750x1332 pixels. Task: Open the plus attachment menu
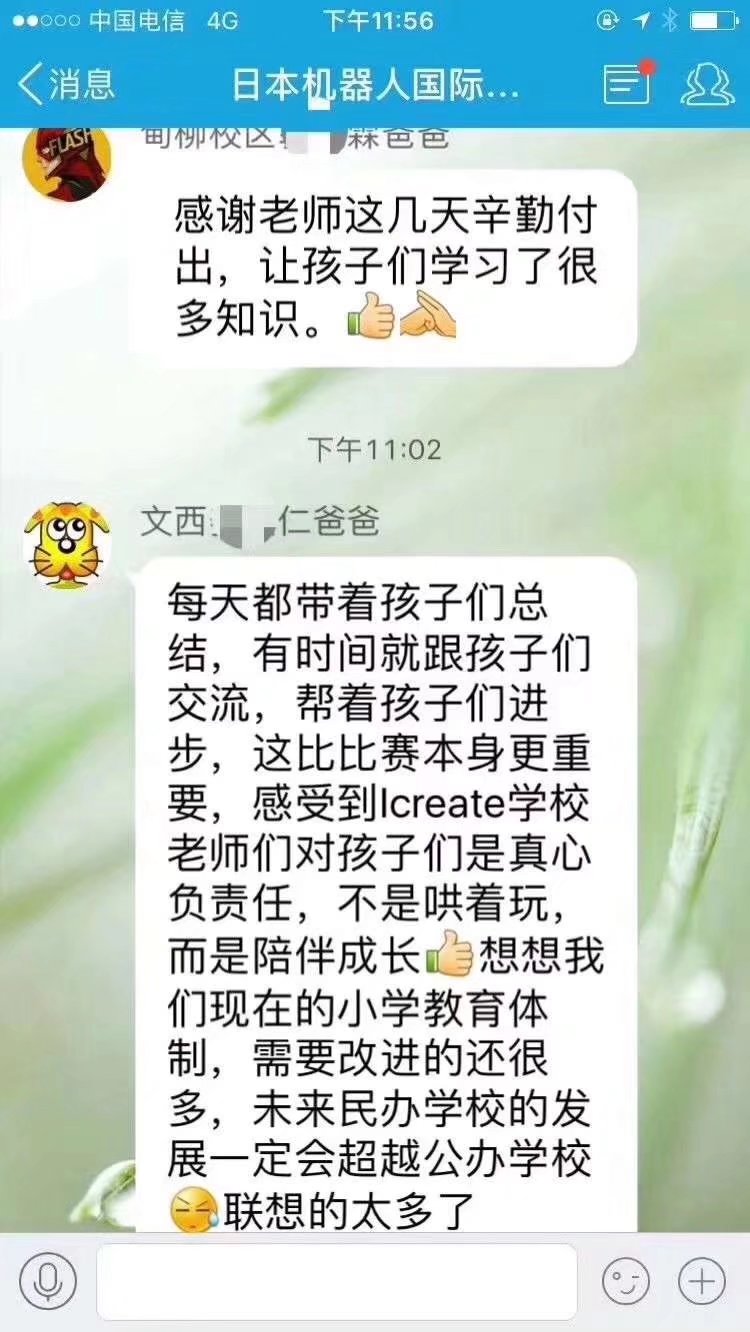702,1281
